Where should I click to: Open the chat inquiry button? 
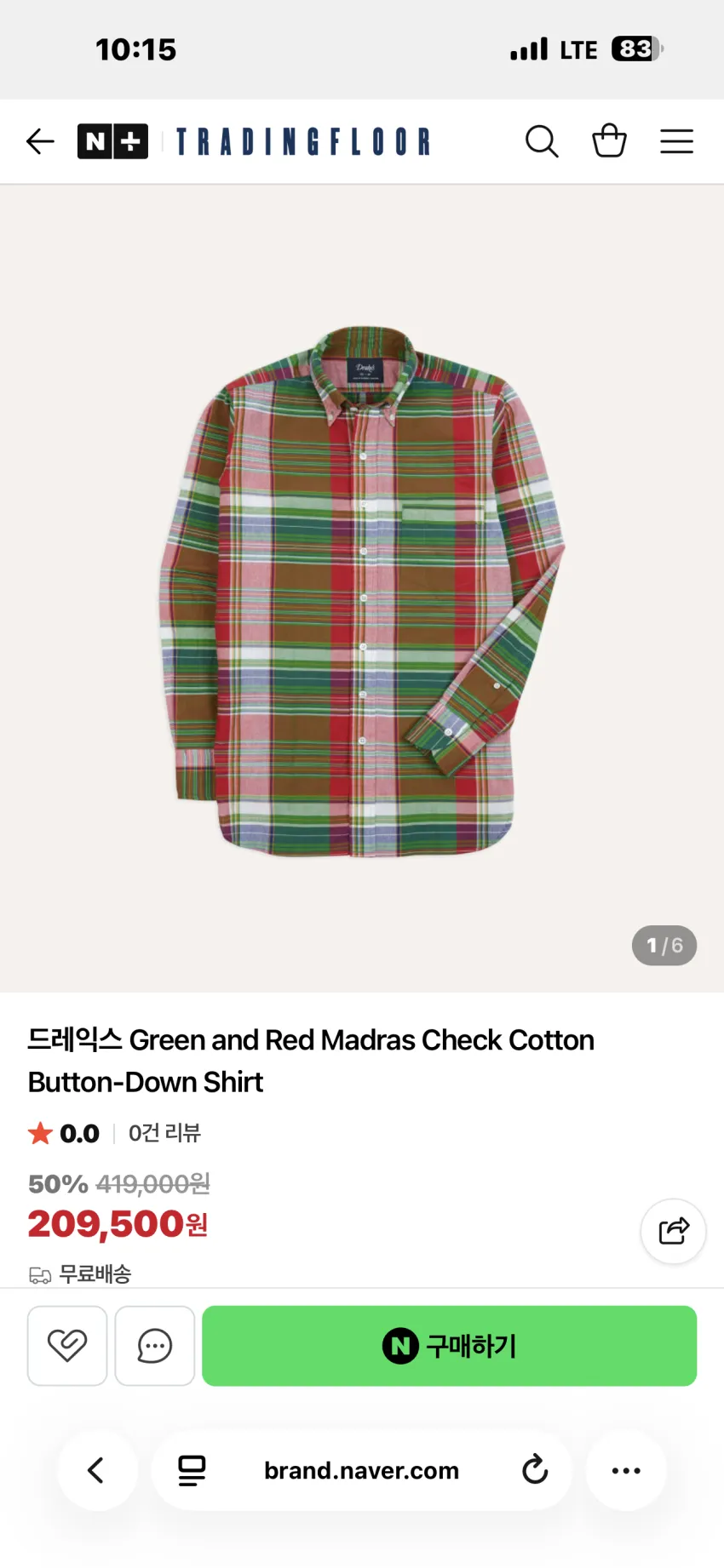(155, 1346)
